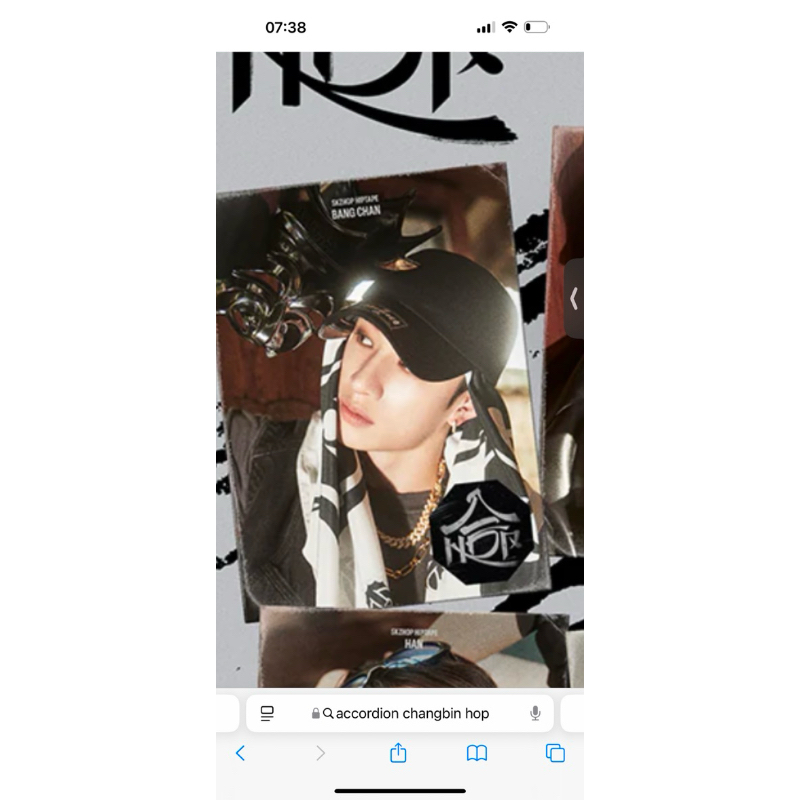Open the bookmarks book icon

477,753
